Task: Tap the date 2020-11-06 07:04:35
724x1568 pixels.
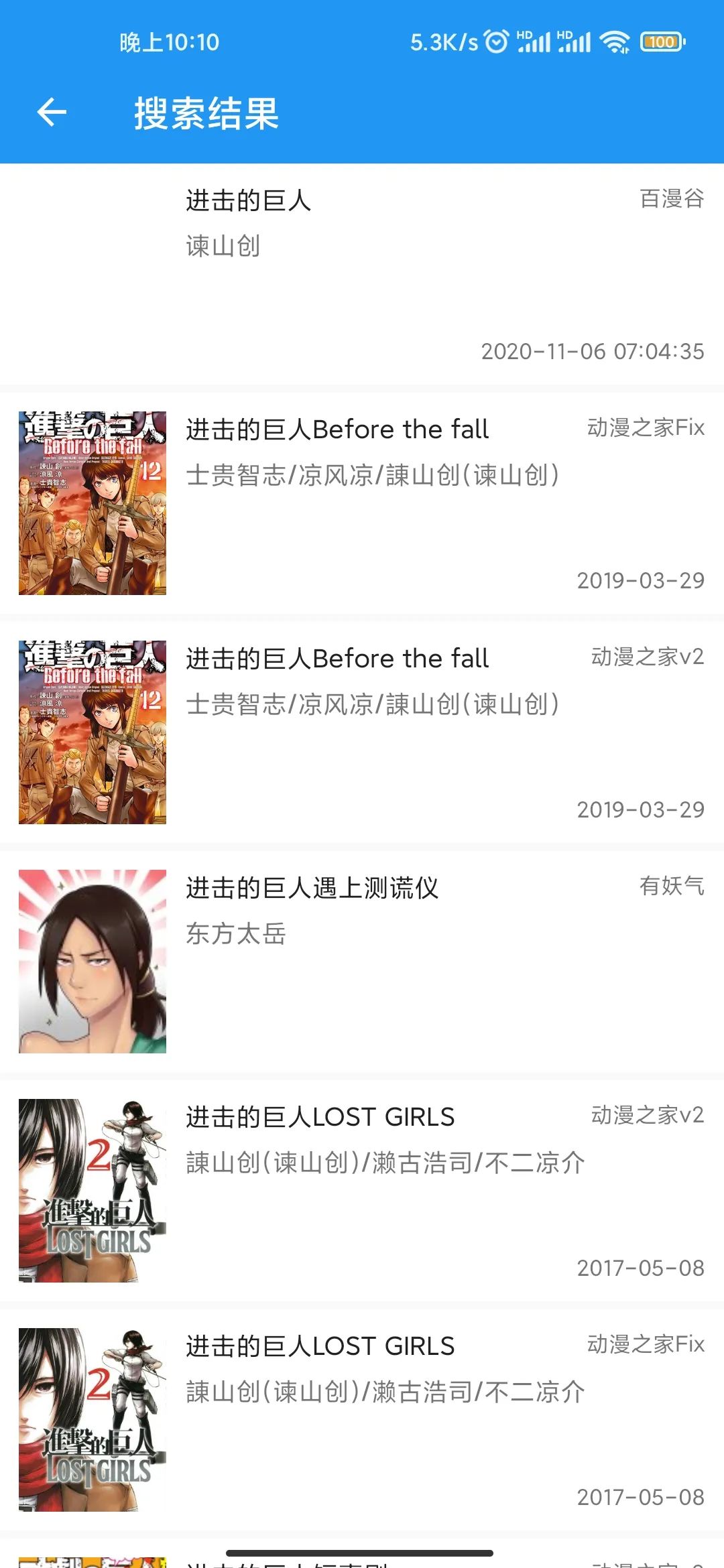Action: pos(593,352)
